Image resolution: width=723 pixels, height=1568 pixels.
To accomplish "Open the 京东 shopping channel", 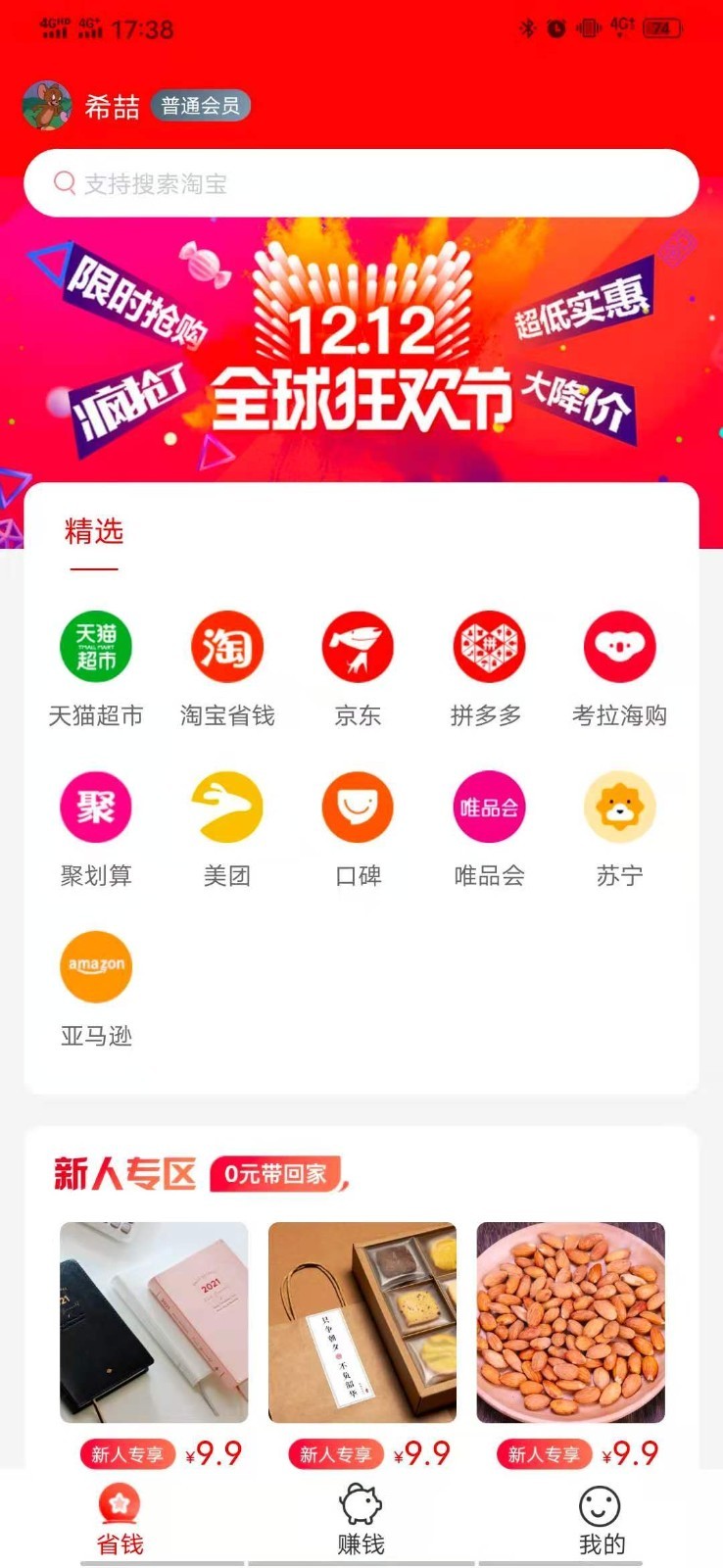I will pyautogui.click(x=358, y=647).
